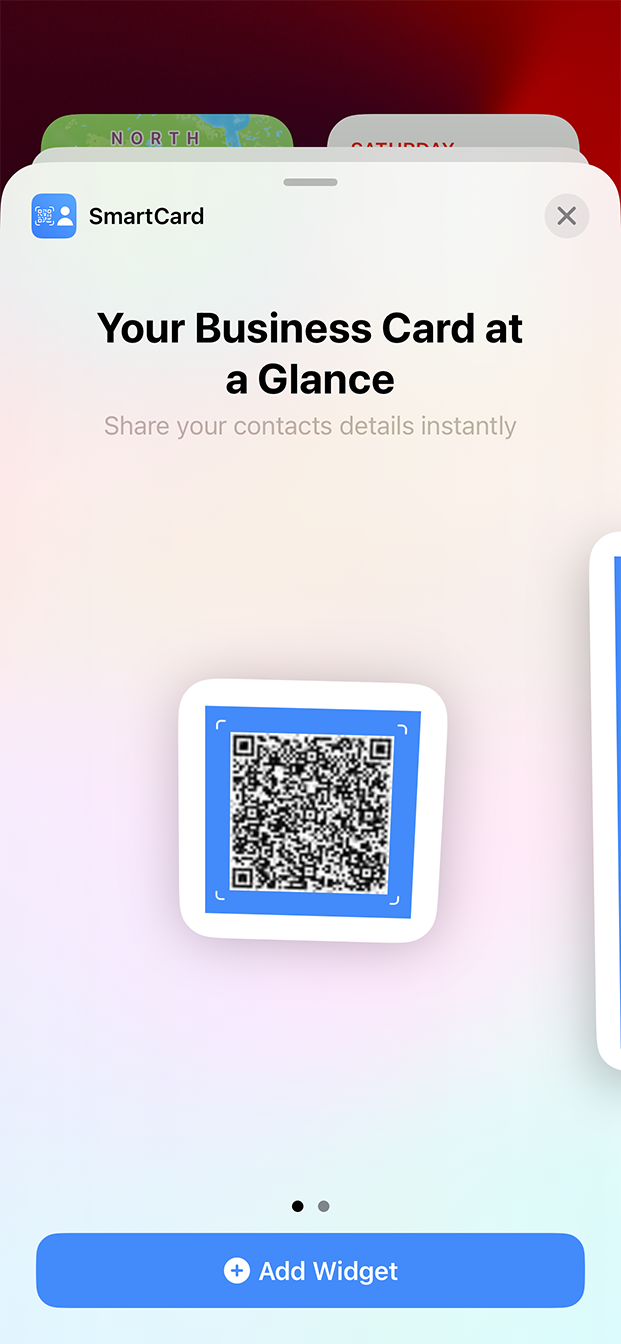Image resolution: width=621 pixels, height=1344 pixels.
Task: Close the SmartCard widget sheet
Action: 566,216
